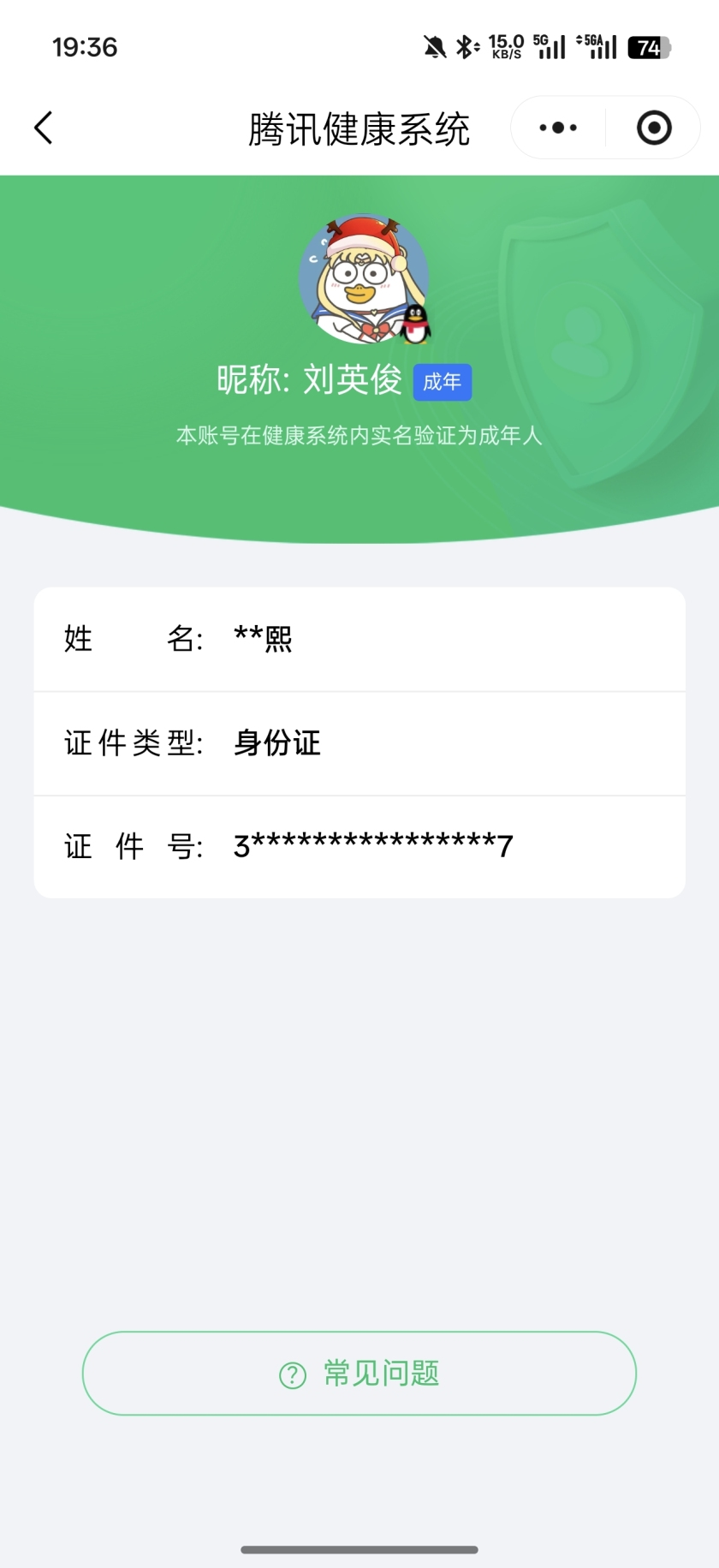The image size is (719, 1568).
Task: Tap the back arrow to return
Action: pos(44,126)
